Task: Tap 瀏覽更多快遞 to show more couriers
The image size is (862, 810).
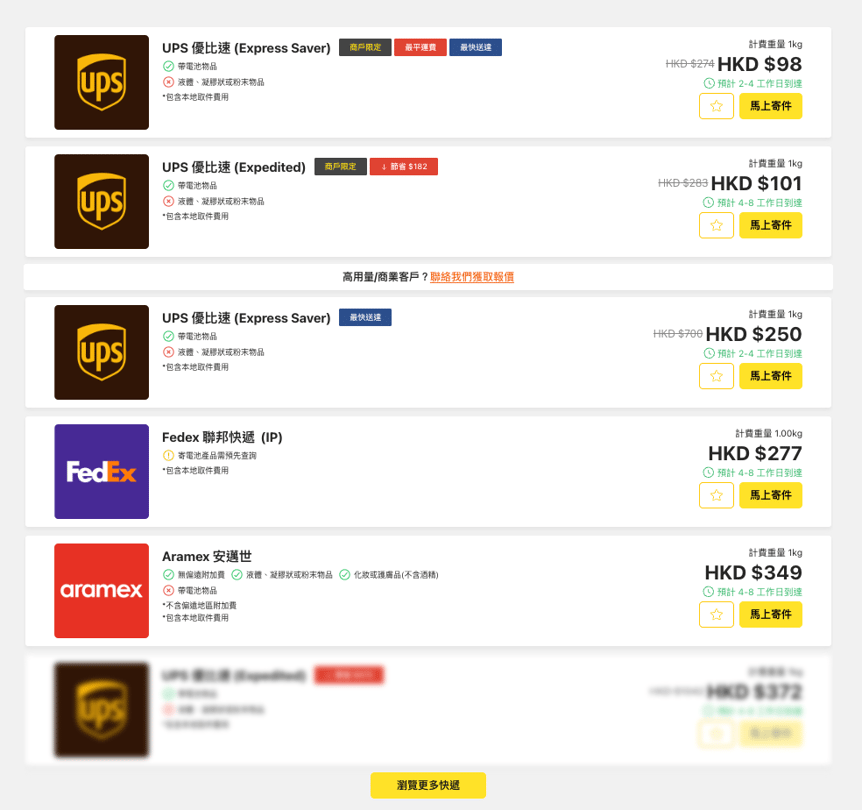Action: tap(428, 785)
